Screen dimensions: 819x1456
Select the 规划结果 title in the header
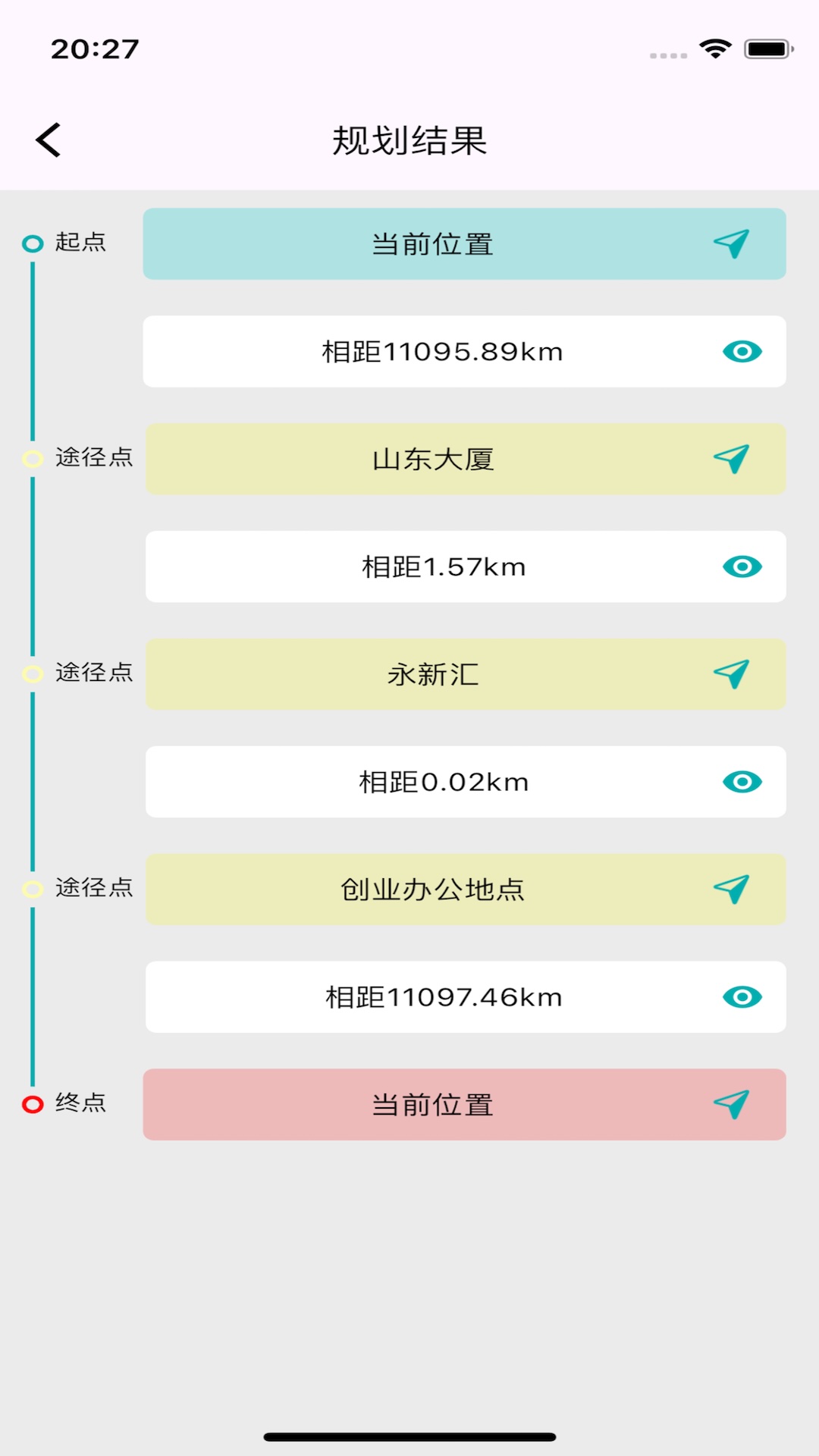click(409, 141)
